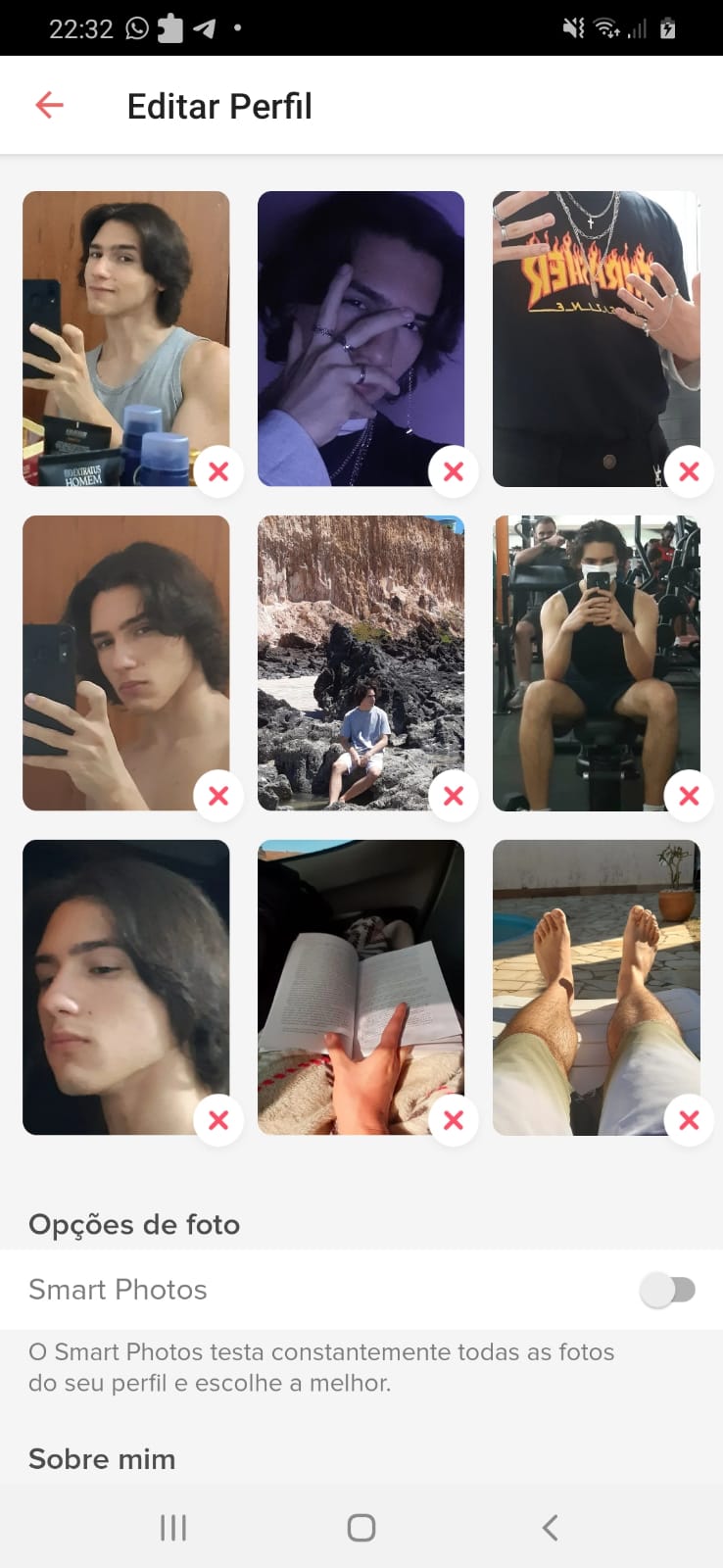Open recent apps from navigation bar
This screenshot has height=1568, width=723.
(173, 1527)
